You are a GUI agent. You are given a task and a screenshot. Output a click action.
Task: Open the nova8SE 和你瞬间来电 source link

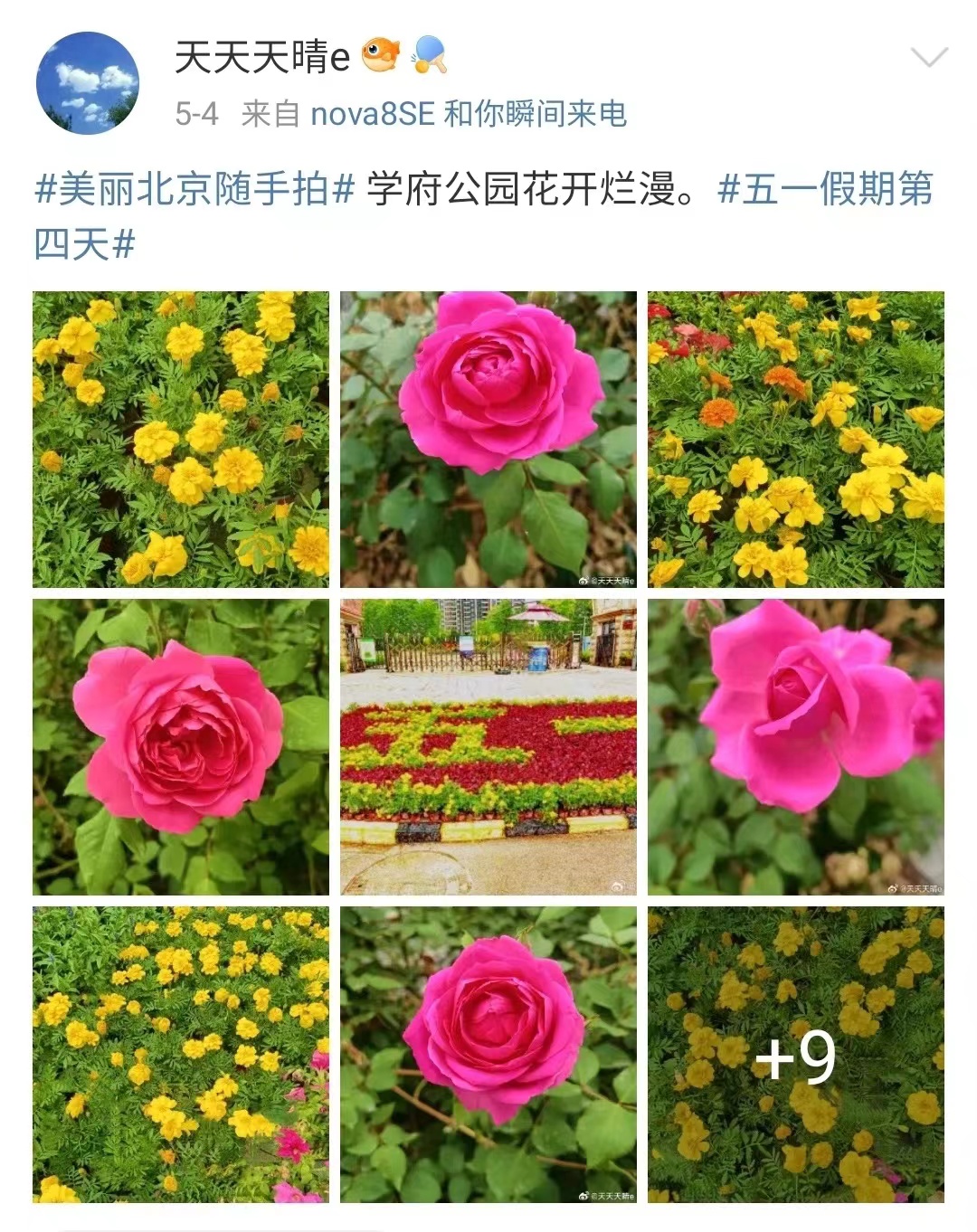[x=468, y=114]
